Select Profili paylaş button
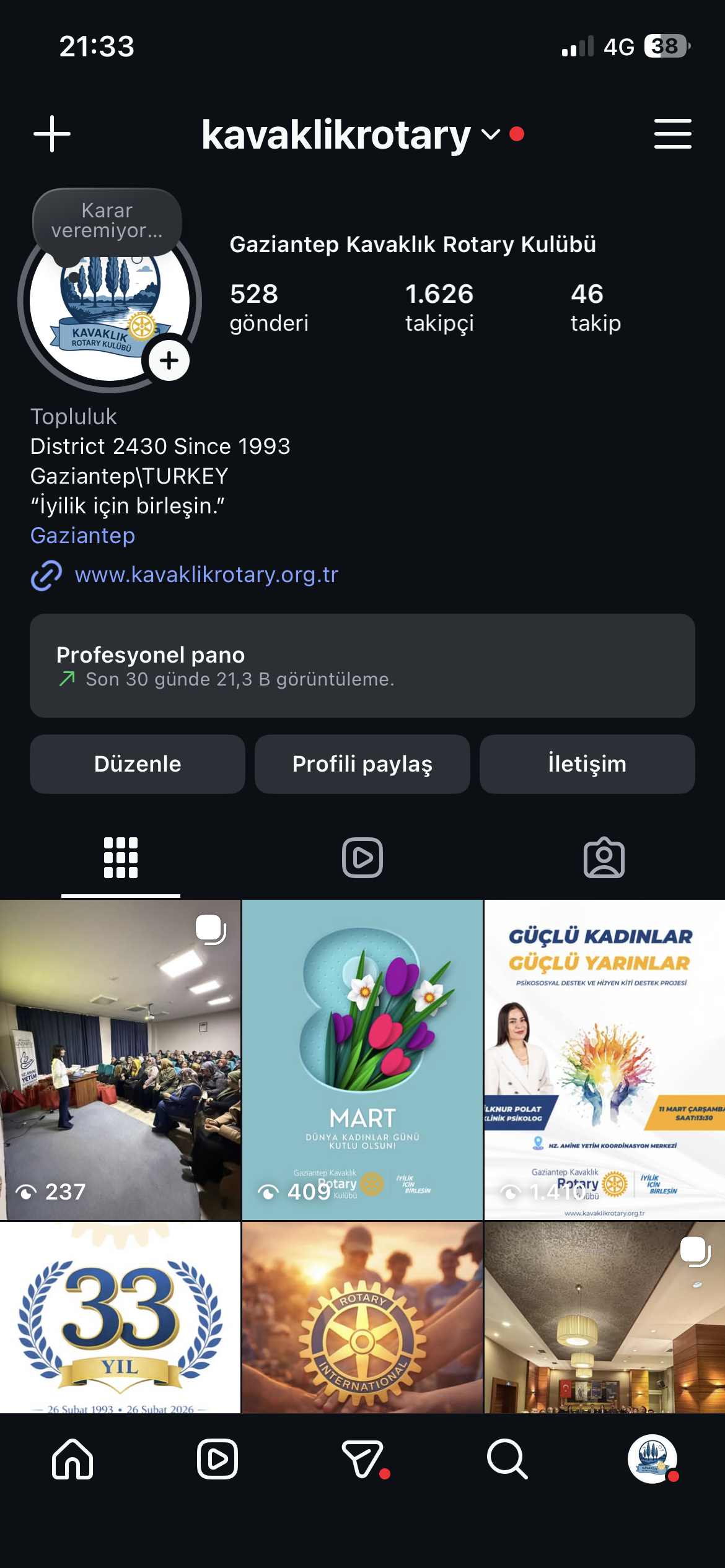This screenshot has width=725, height=1568. pos(362,764)
